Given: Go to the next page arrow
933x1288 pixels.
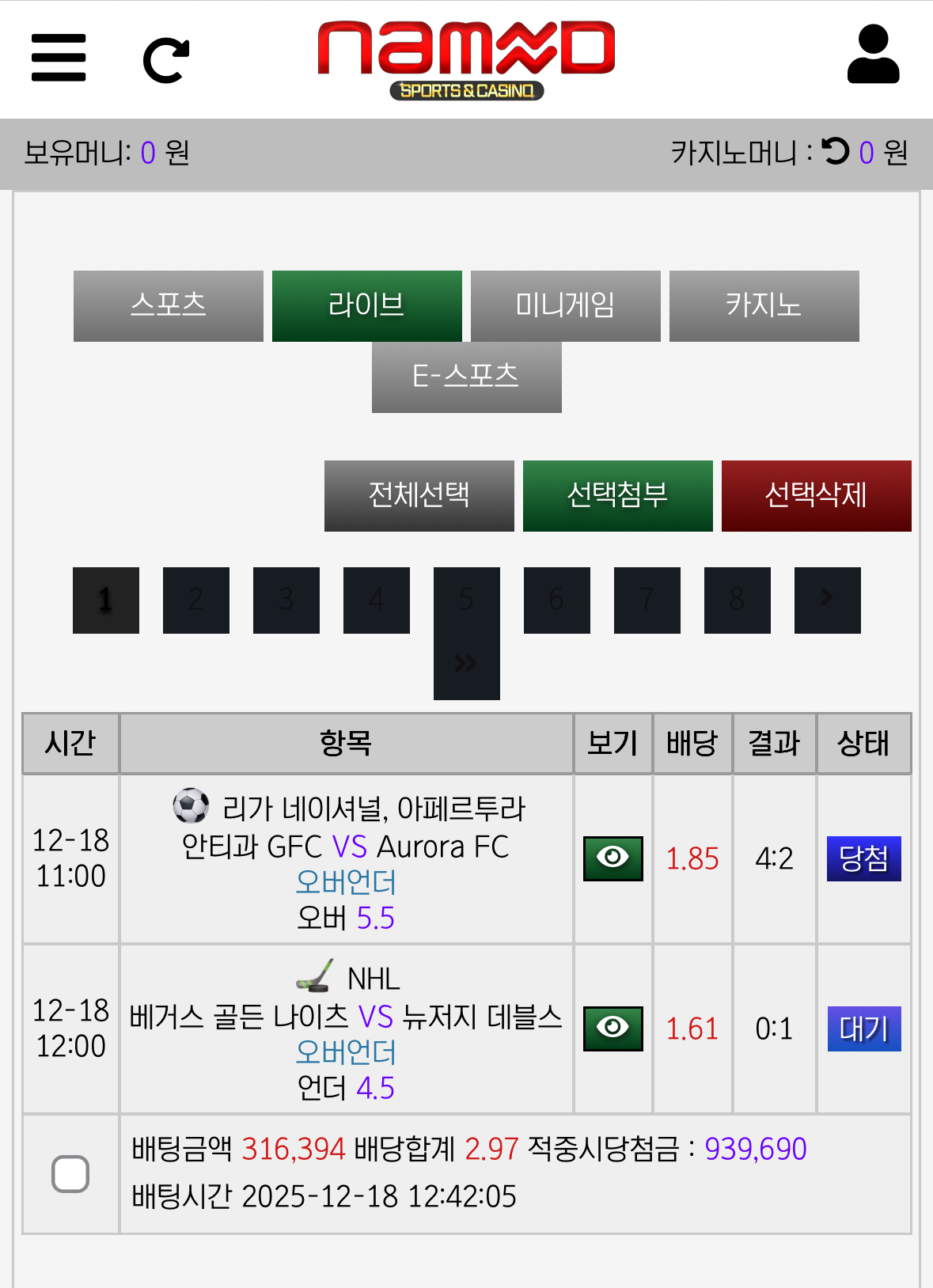Looking at the screenshot, I should click(x=828, y=600).
